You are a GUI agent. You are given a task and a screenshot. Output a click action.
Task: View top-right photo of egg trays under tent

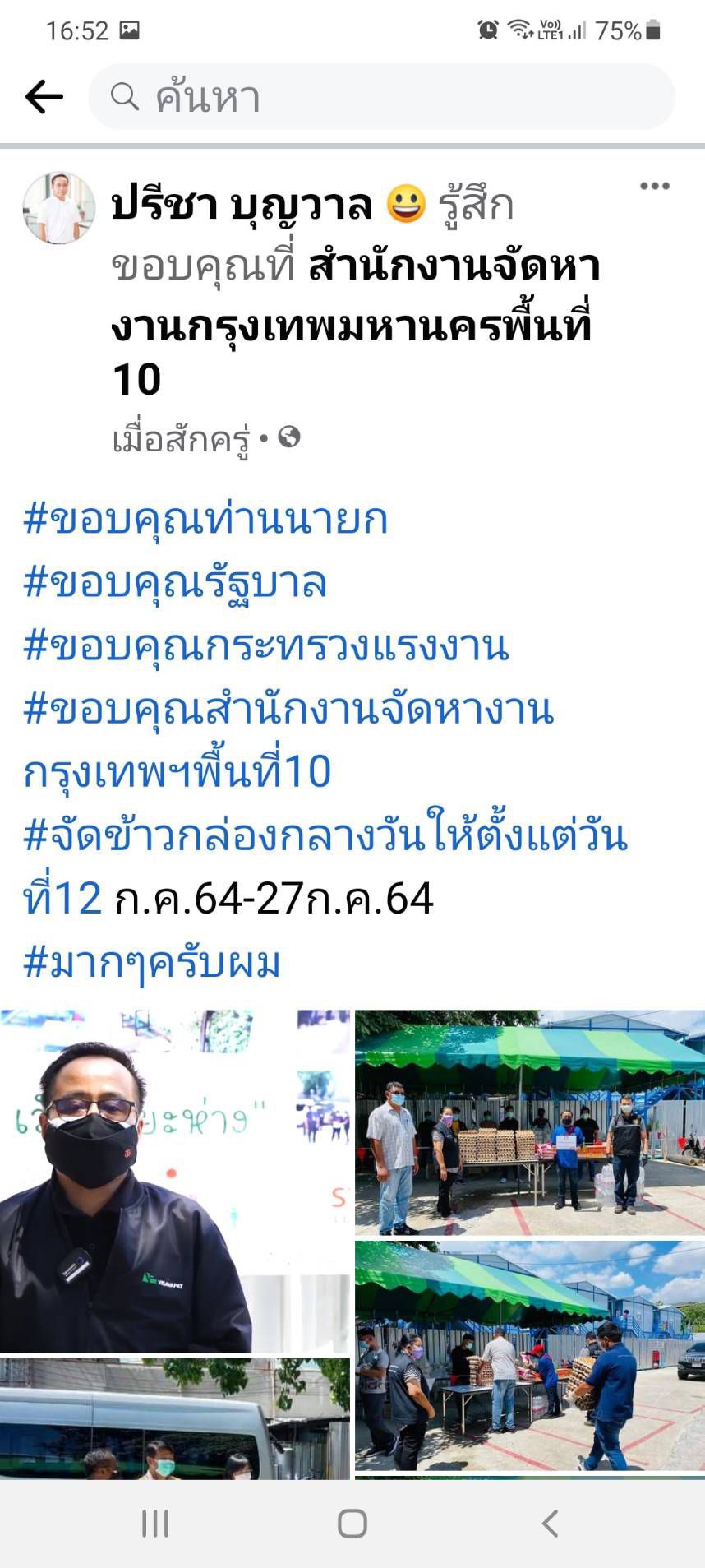tap(529, 1122)
